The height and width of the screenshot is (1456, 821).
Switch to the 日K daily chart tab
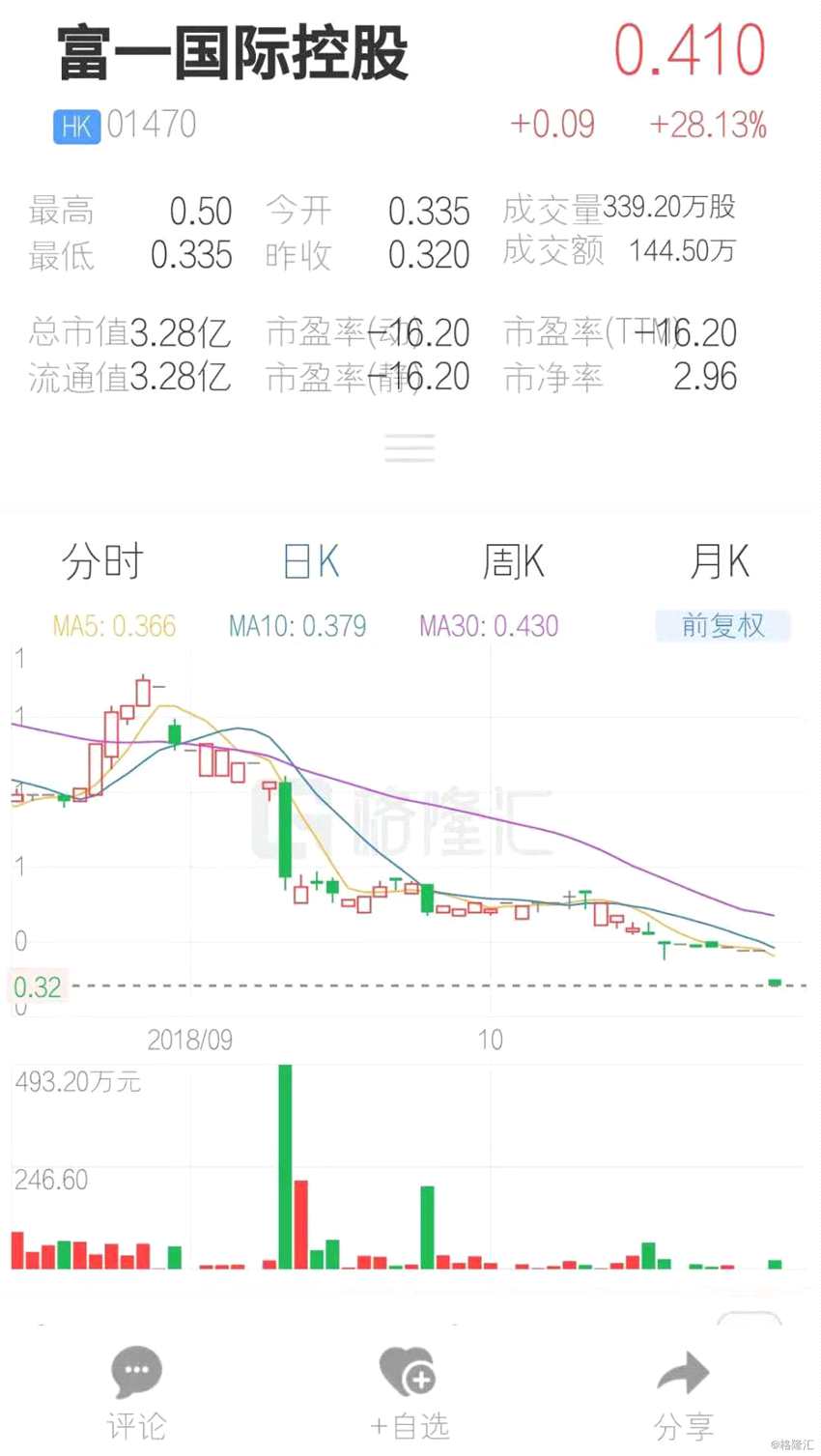(309, 560)
